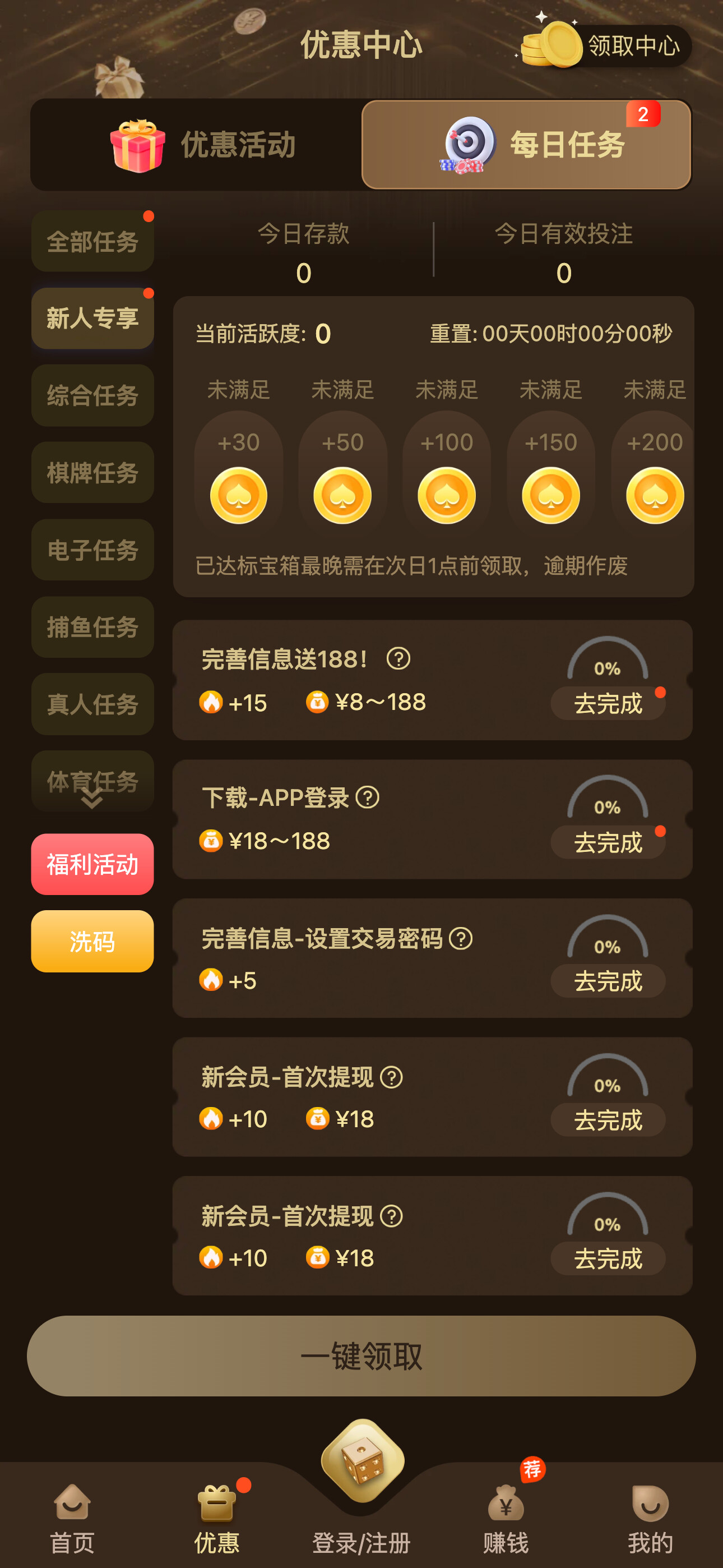Switch to 电子任务 category
Screen dimensions: 723x1568
(x=92, y=550)
